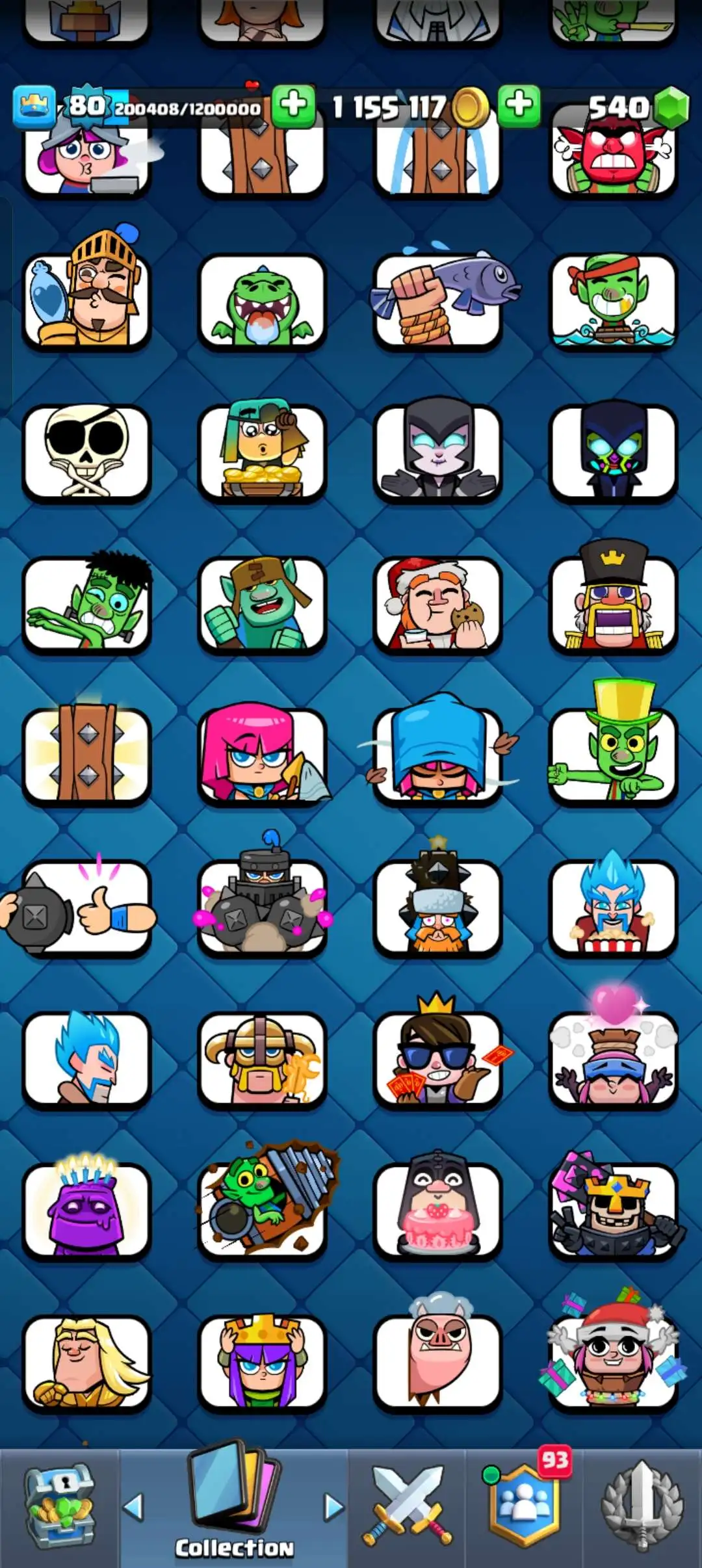Select the pirate skeleton eyepatch emote

[86, 452]
